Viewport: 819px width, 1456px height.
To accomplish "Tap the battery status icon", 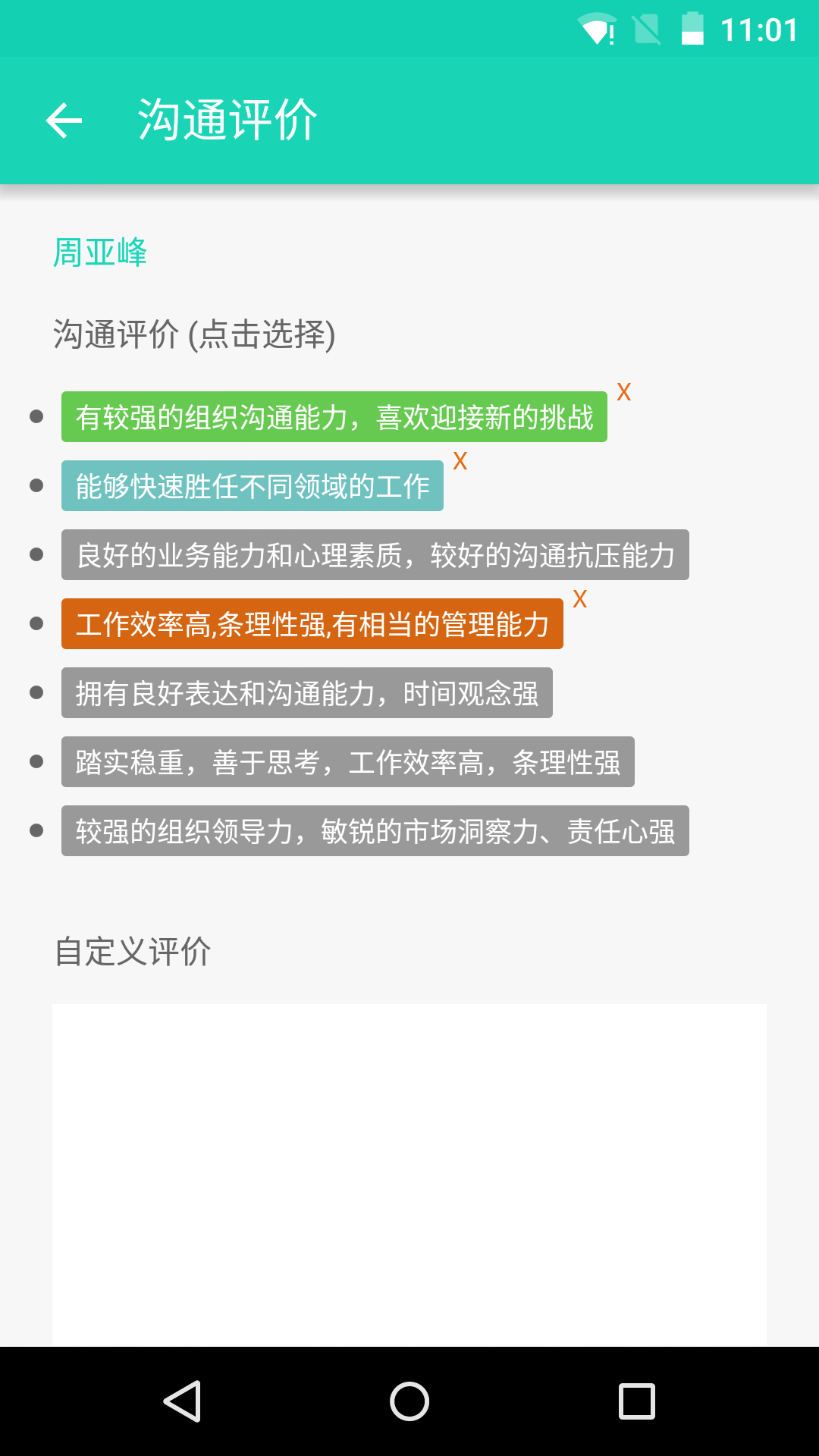I will (x=694, y=27).
